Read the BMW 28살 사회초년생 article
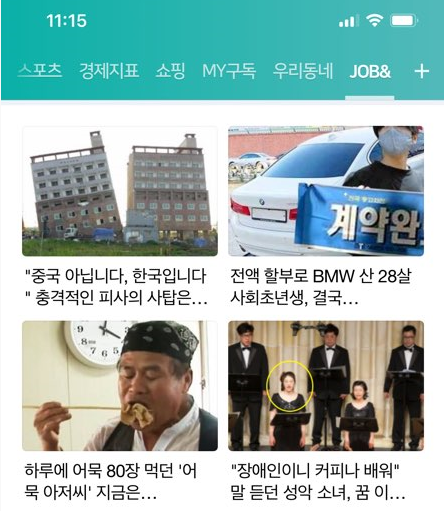 pyautogui.click(x=326, y=216)
